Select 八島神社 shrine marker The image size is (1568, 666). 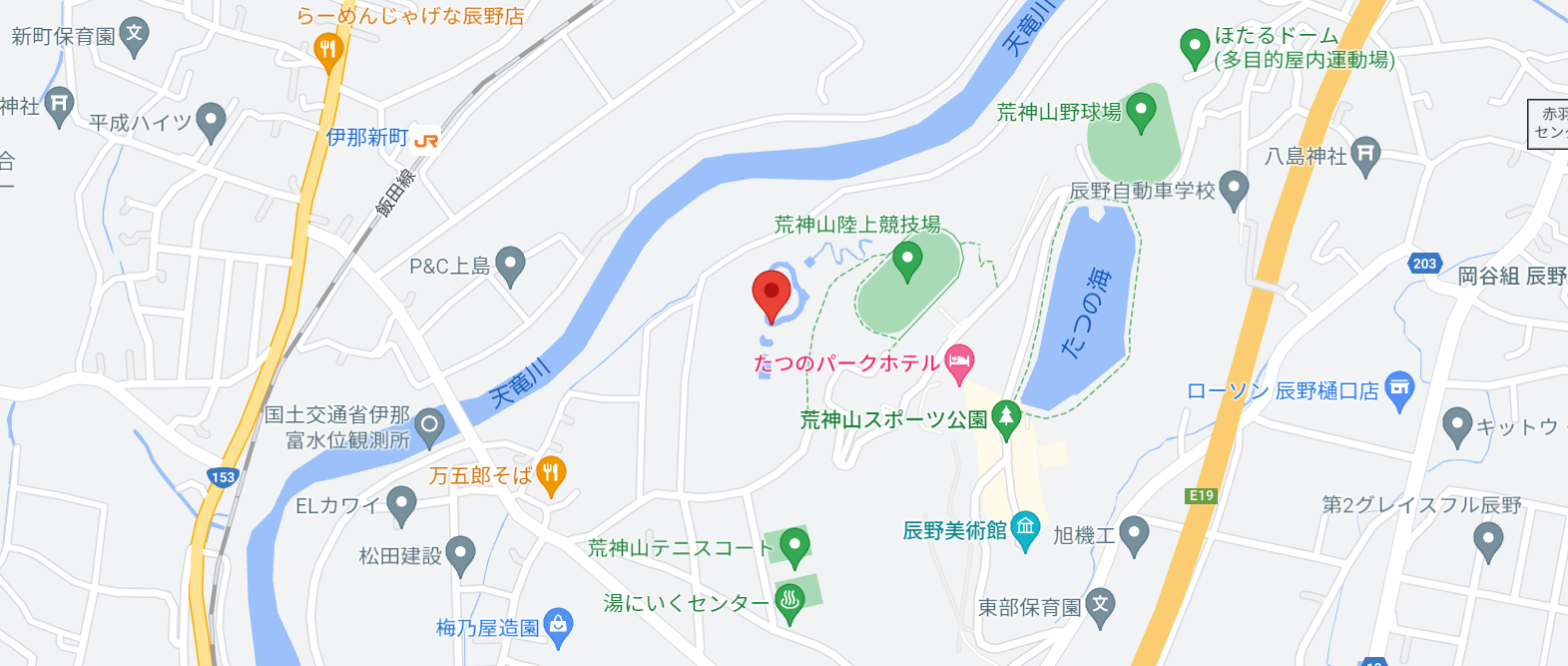click(1366, 155)
